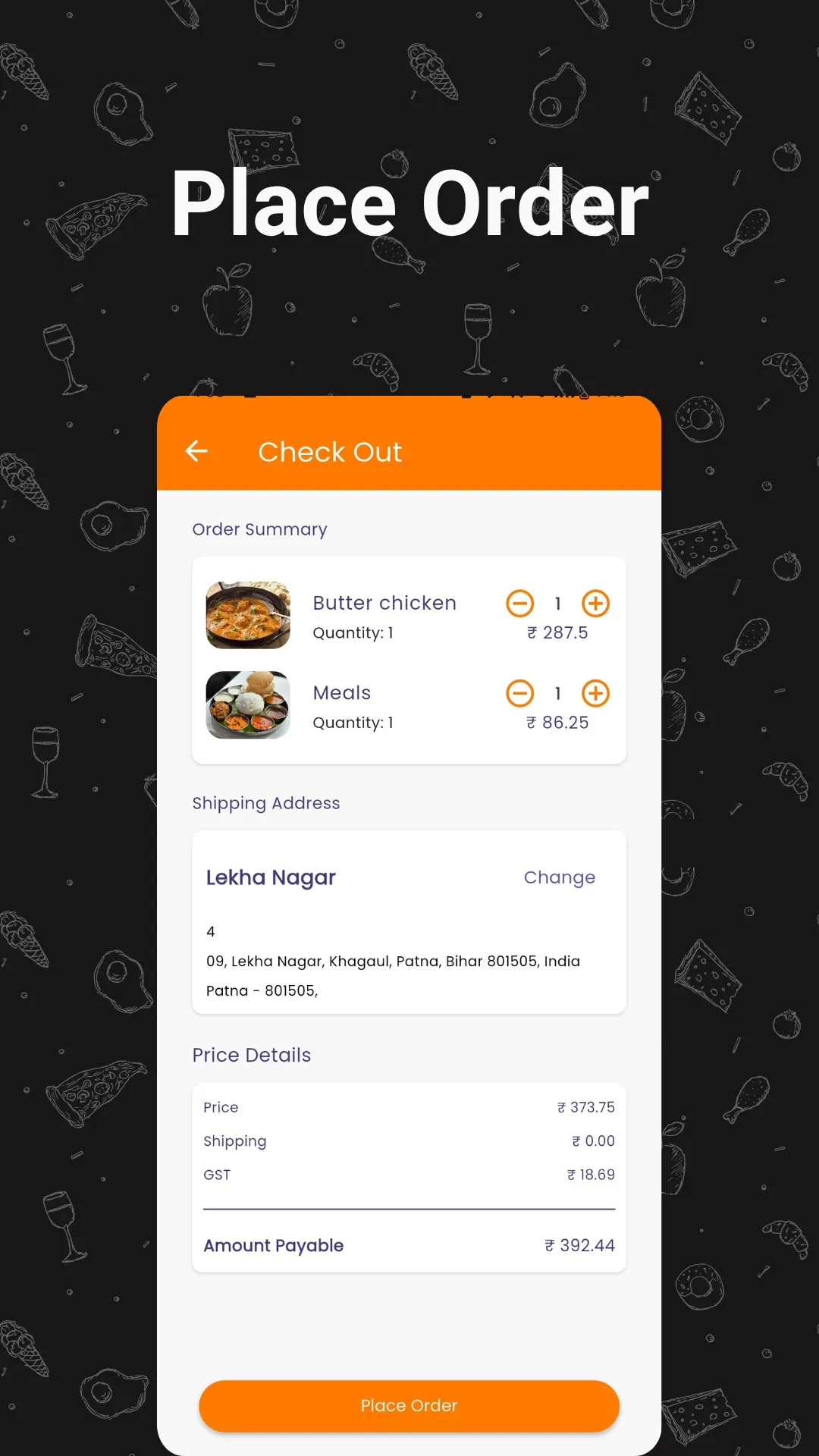Click Change to edit shipping address
Image resolution: width=819 pixels, height=1456 pixels.
tap(560, 877)
